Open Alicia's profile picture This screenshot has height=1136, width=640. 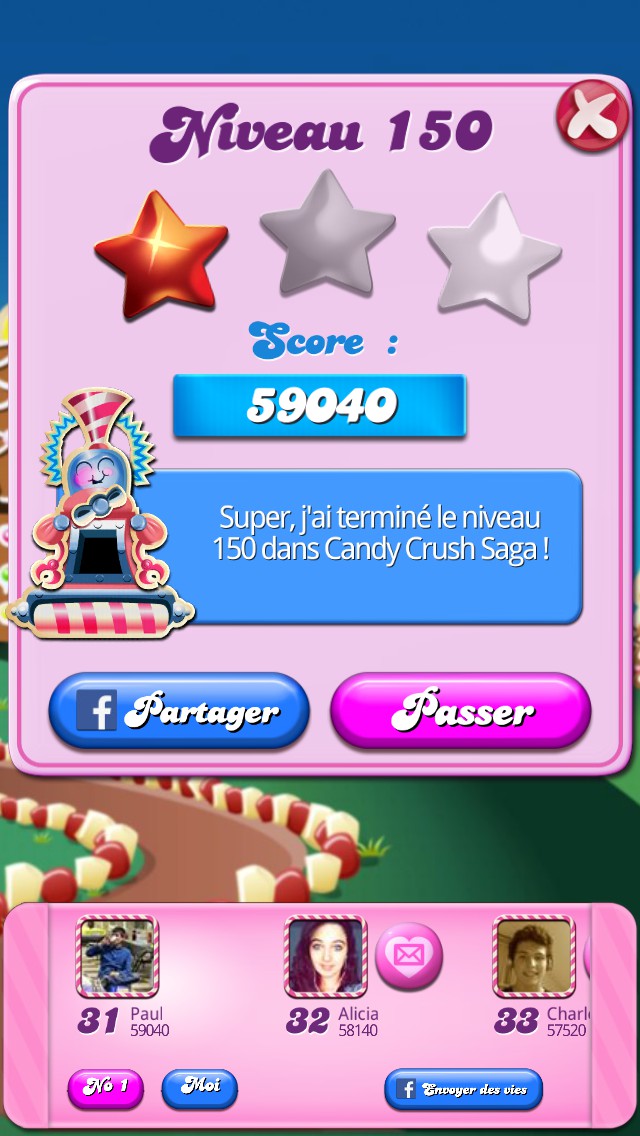pos(325,957)
